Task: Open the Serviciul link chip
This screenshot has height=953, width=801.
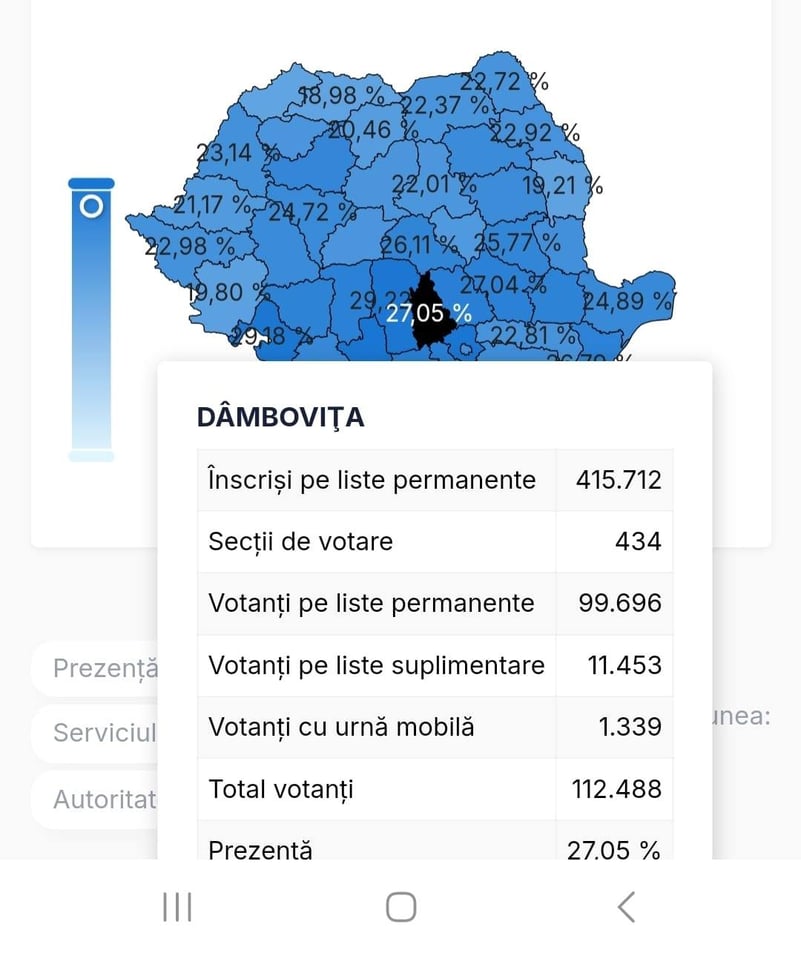Action: coord(98,733)
